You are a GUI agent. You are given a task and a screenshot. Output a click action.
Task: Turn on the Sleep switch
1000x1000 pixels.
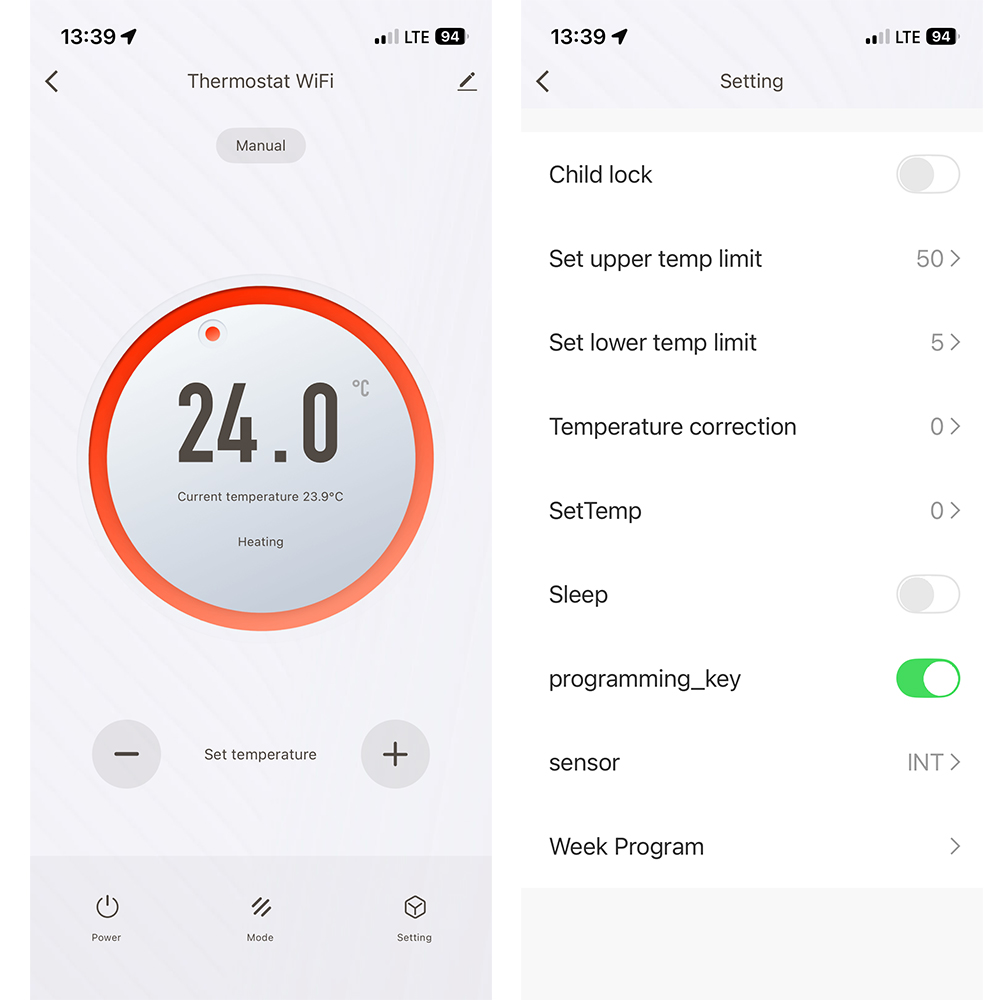point(927,595)
